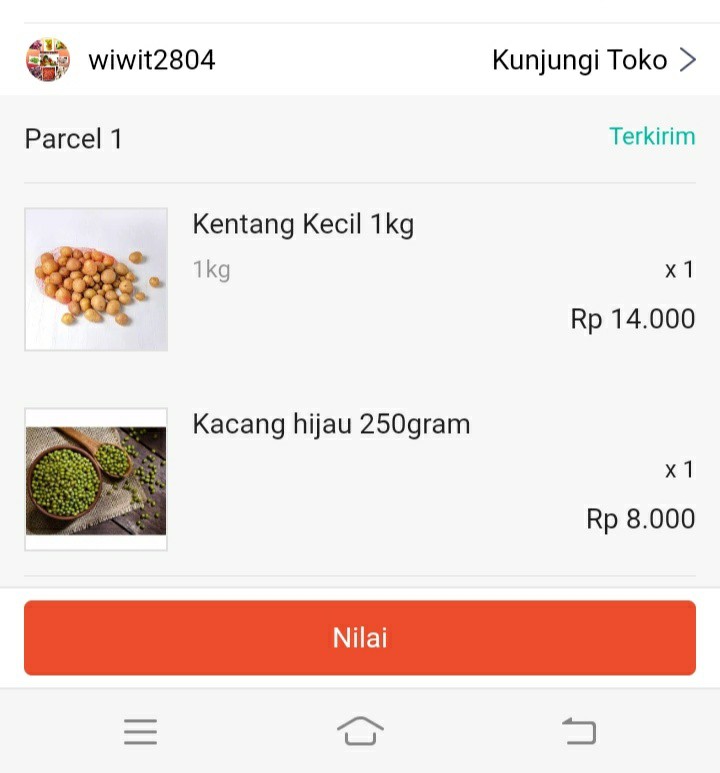The width and height of the screenshot is (720, 773).
Task: Open the Kentang Kecil 1kg product image
Action: [95, 279]
